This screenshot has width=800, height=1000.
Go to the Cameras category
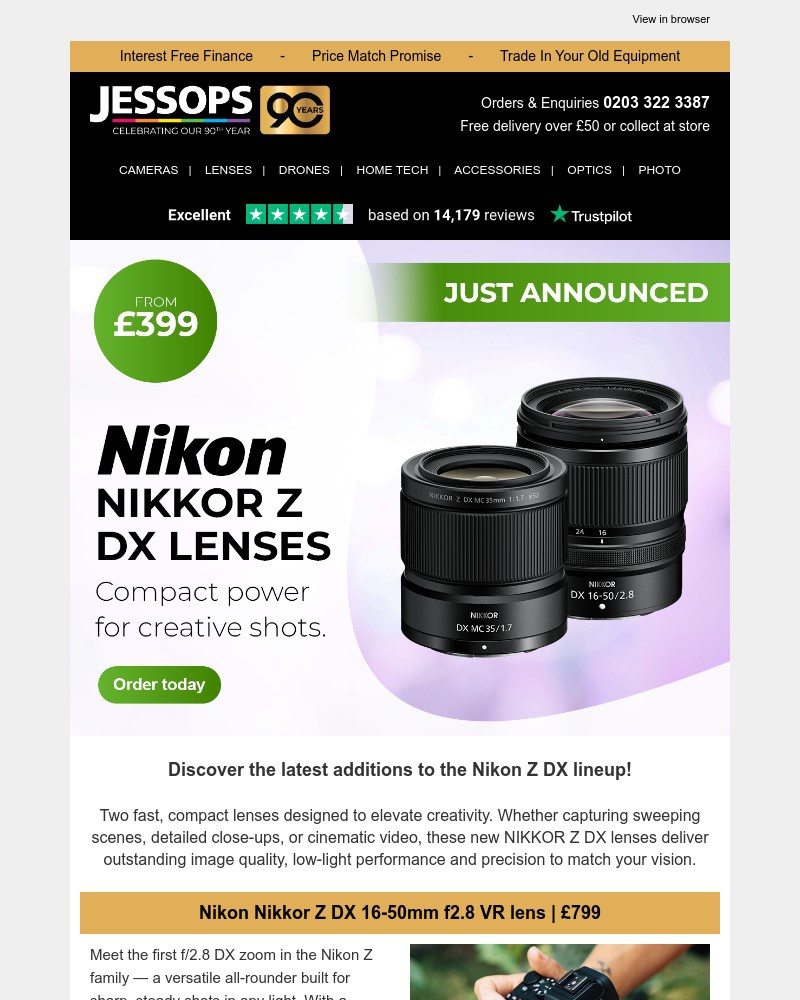[148, 170]
